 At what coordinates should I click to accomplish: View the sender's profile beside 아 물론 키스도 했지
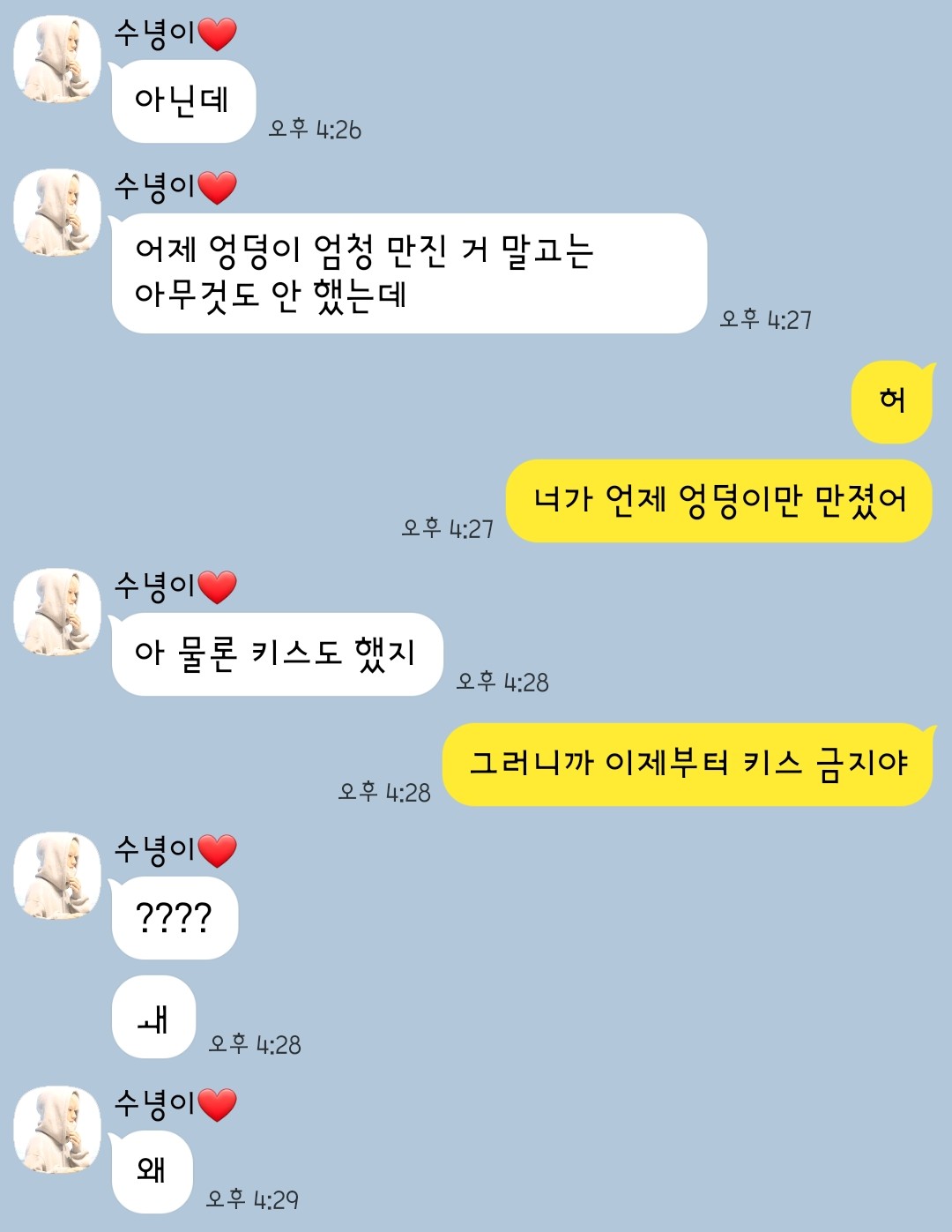click(57, 612)
